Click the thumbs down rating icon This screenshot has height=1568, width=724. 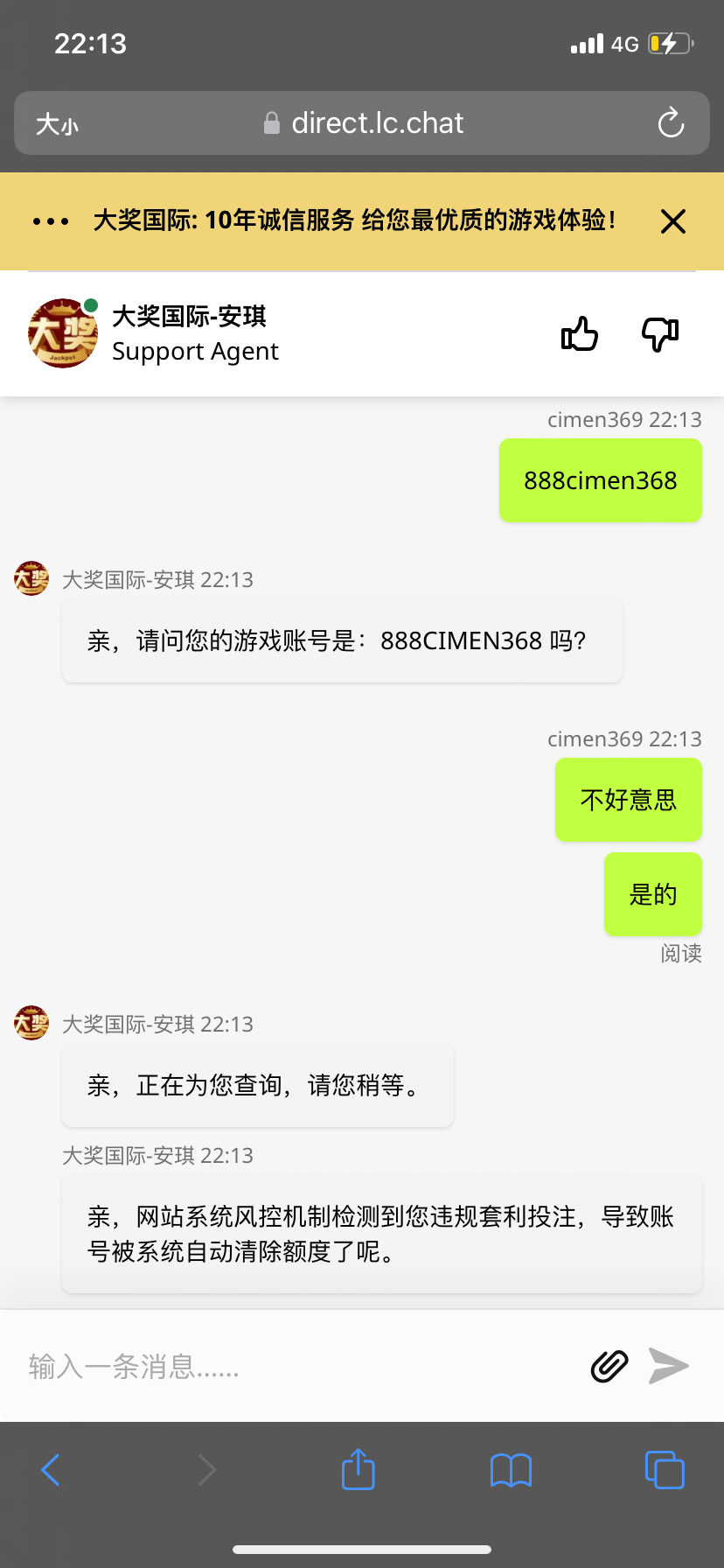[660, 333]
